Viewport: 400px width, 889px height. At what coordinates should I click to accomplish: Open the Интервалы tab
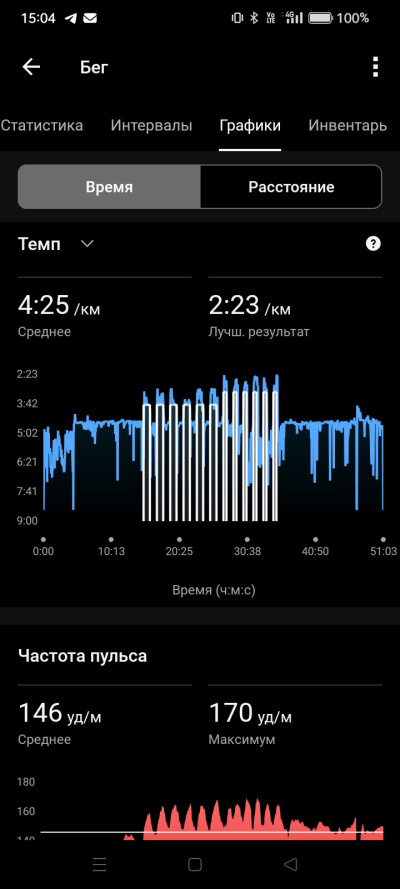click(151, 125)
